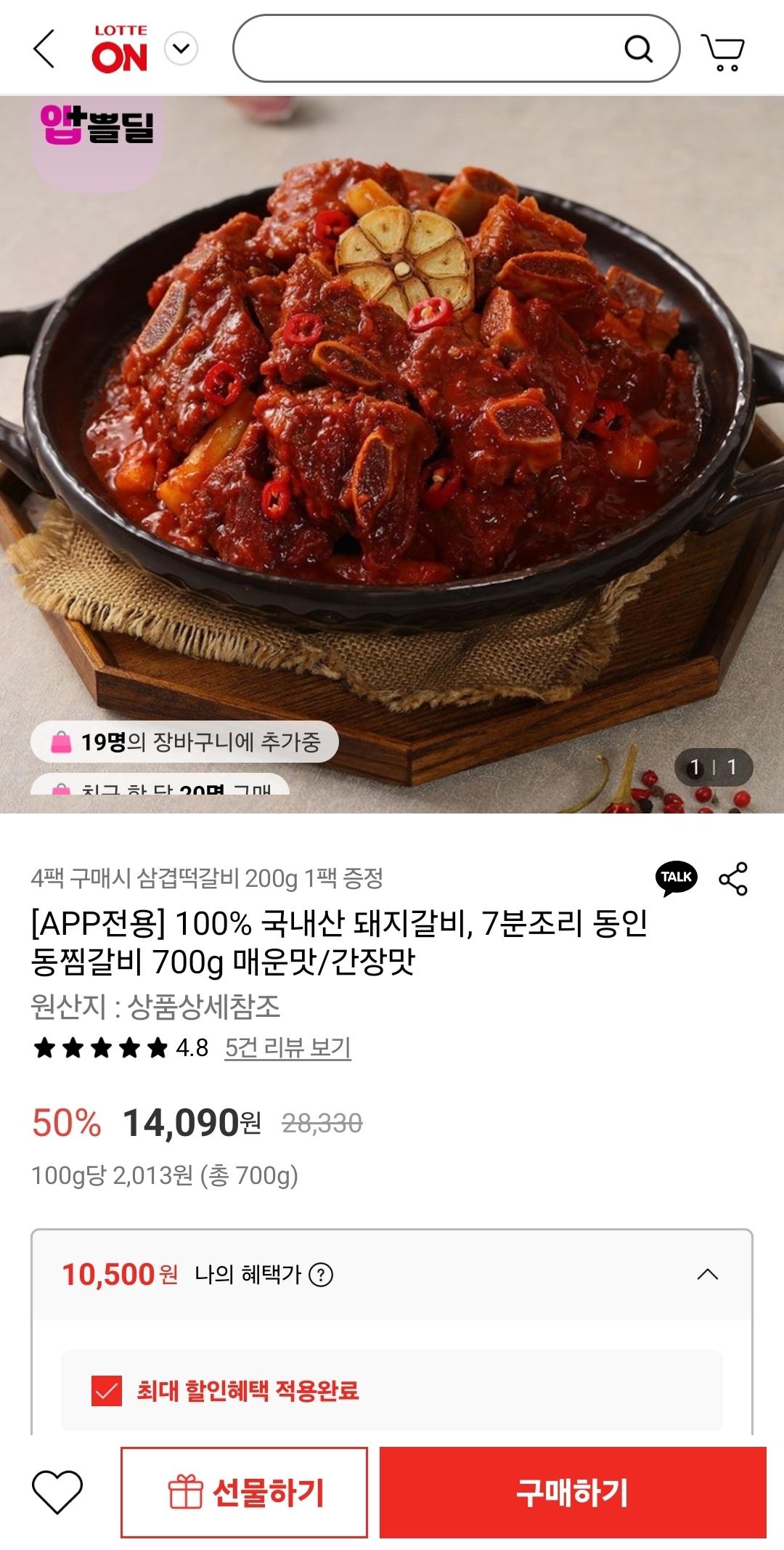This screenshot has height=1550, width=784.
Task: Uncheck 최대 할인혜택 적용완료 checkbox
Action: point(107,1391)
